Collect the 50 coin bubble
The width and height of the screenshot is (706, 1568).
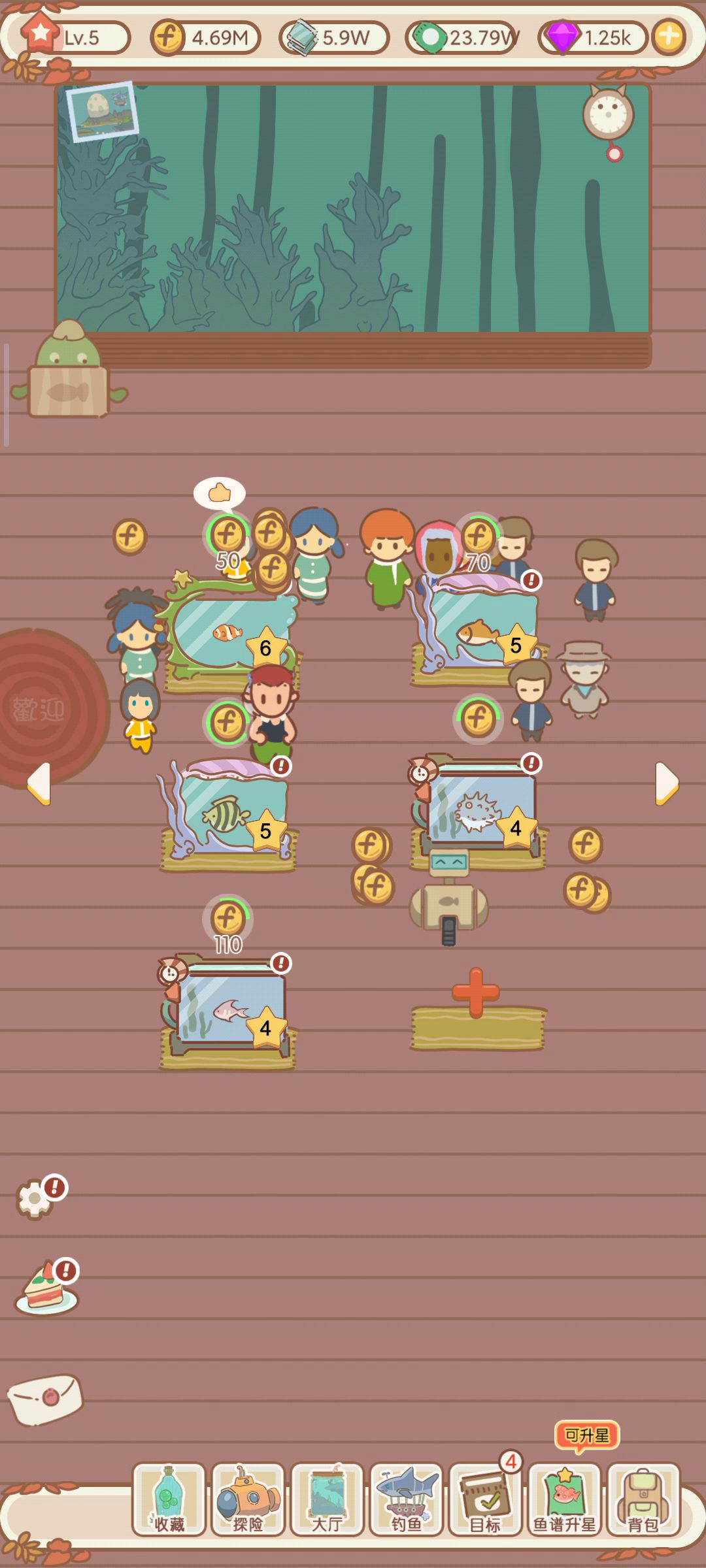pyautogui.click(x=227, y=535)
